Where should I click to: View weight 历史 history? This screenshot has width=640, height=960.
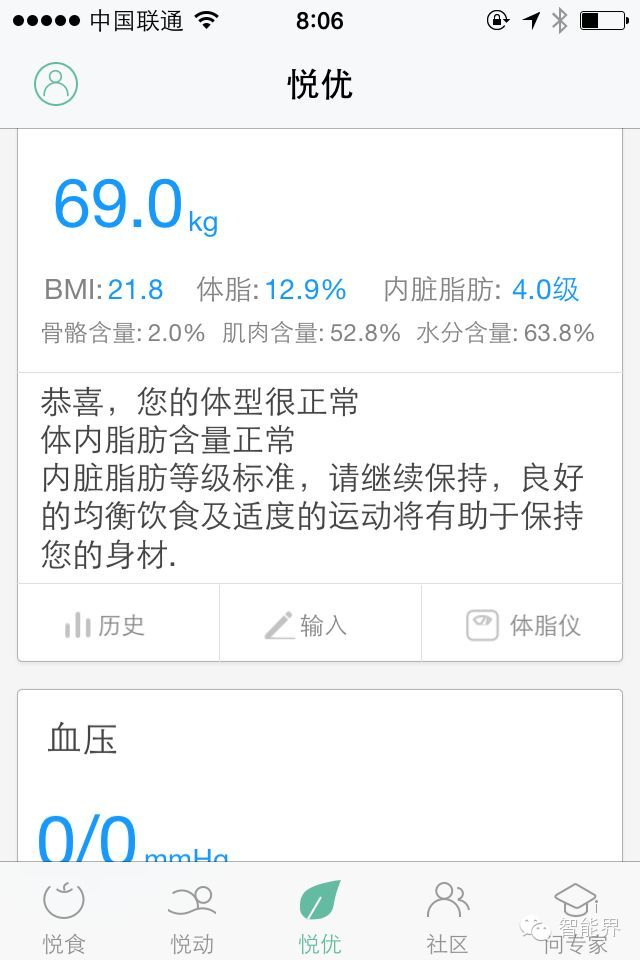(x=105, y=625)
